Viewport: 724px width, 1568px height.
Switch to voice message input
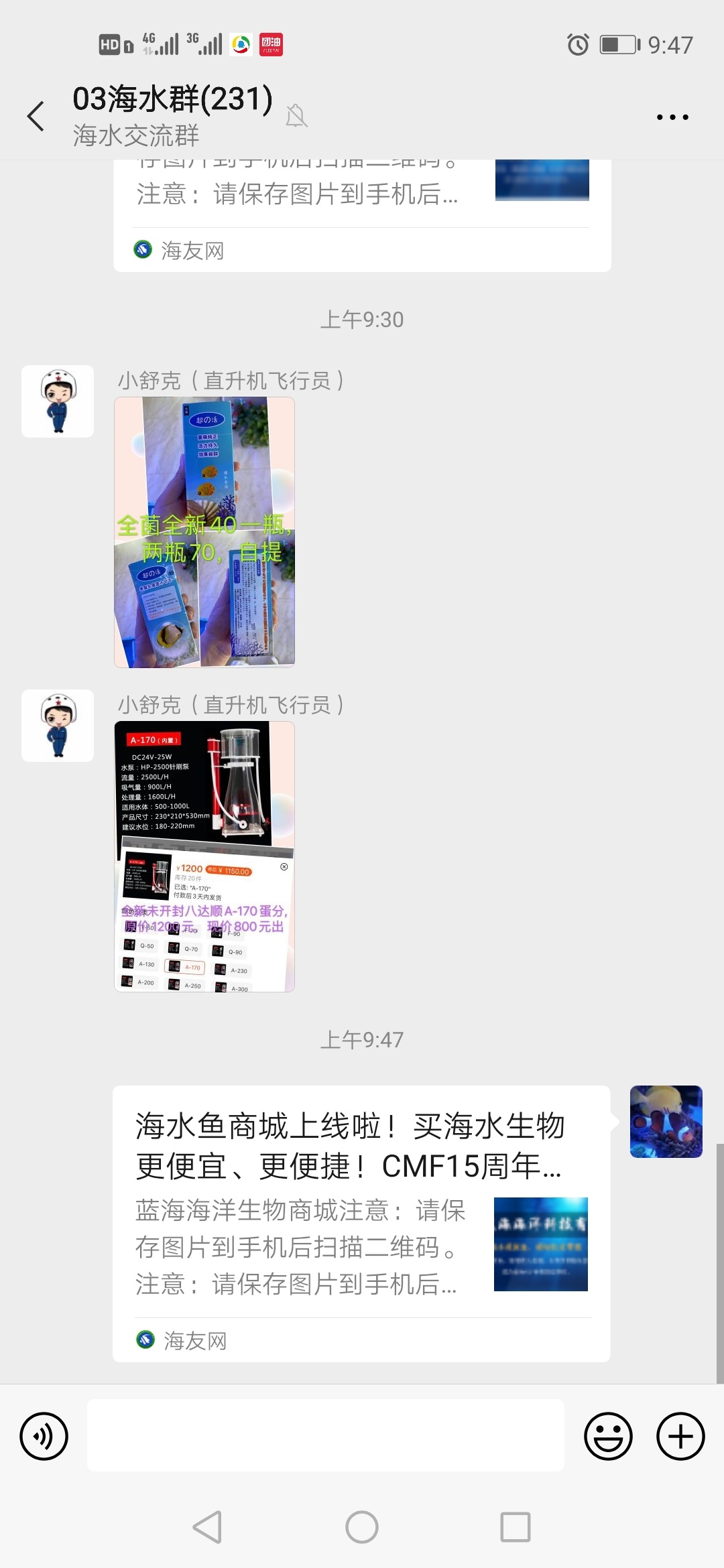(x=44, y=1436)
